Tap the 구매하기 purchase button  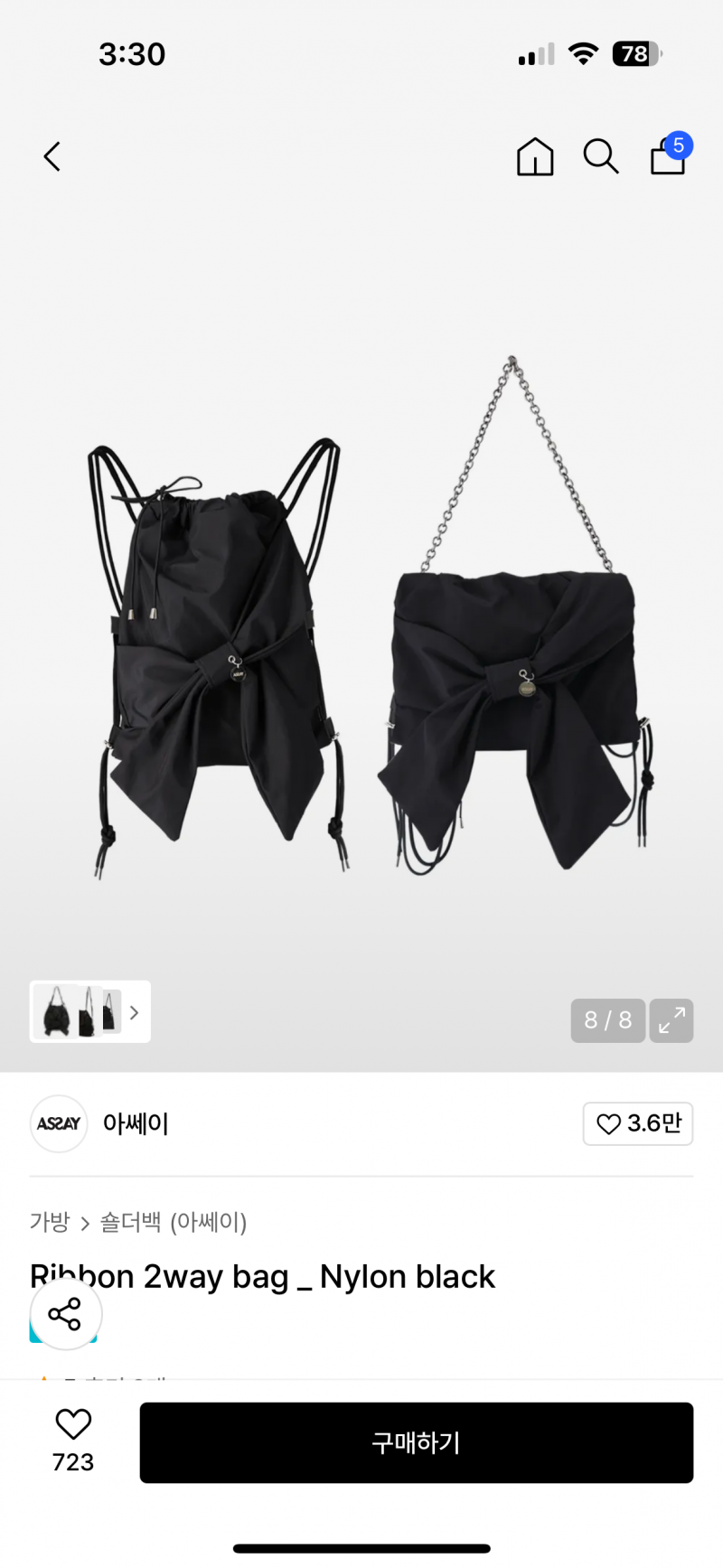coord(416,1442)
